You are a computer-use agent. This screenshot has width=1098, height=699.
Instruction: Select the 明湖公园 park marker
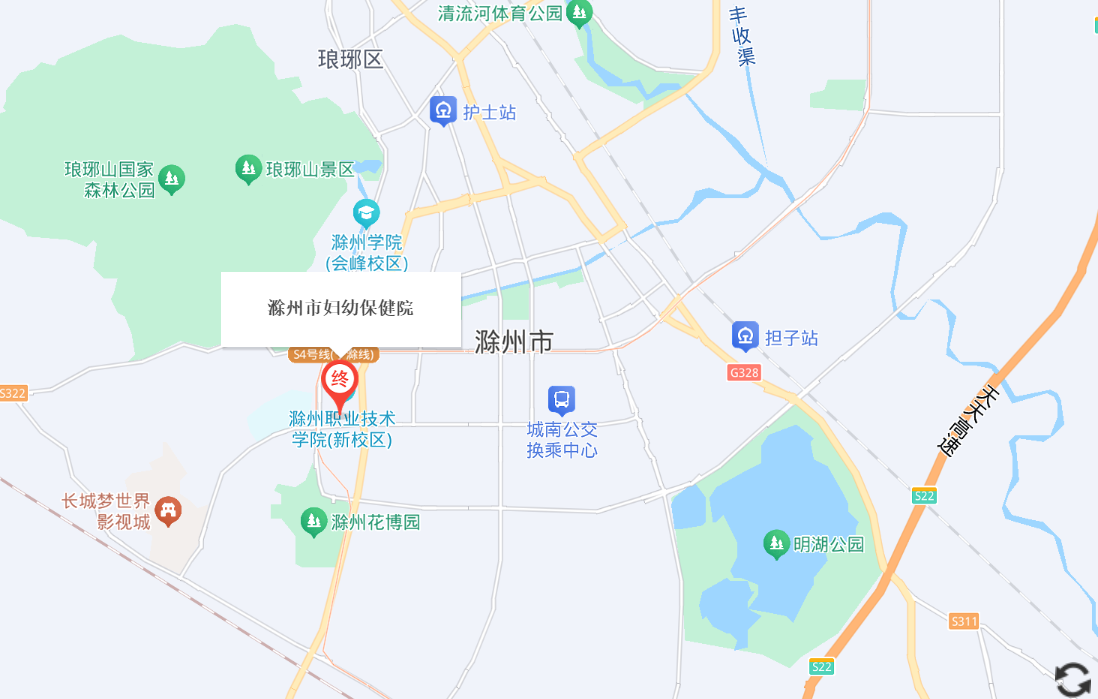point(776,545)
